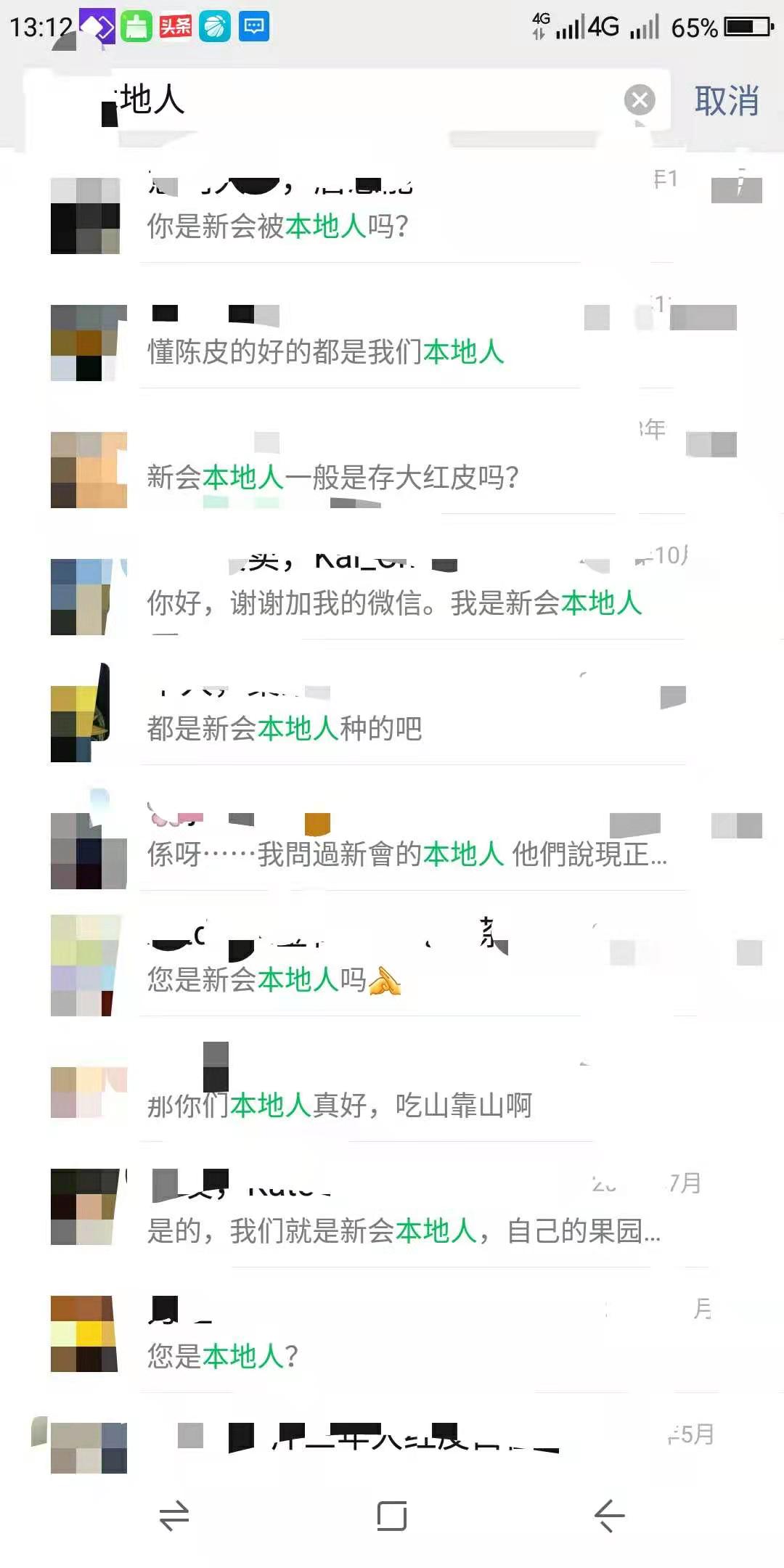Tap the system back arrow
The width and height of the screenshot is (784, 1568).
[609, 1516]
